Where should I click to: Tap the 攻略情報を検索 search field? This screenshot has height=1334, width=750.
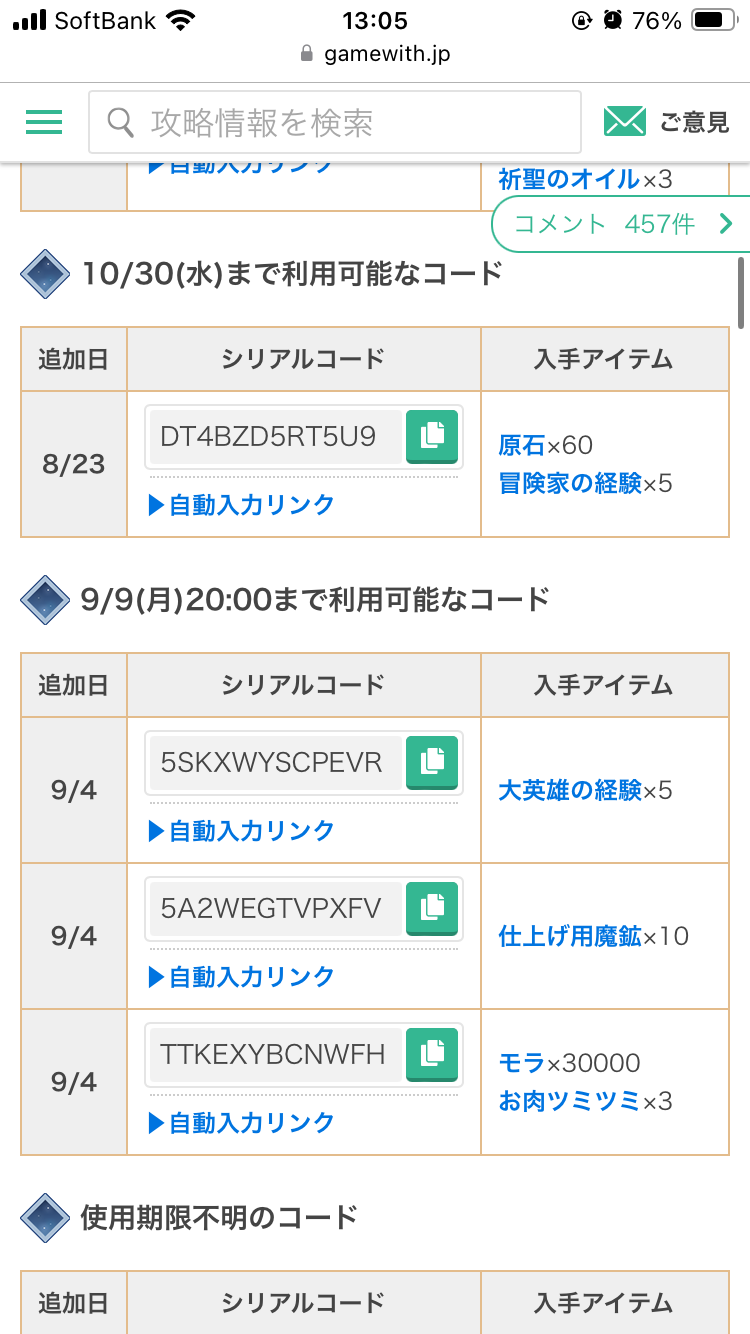click(x=335, y=122)
